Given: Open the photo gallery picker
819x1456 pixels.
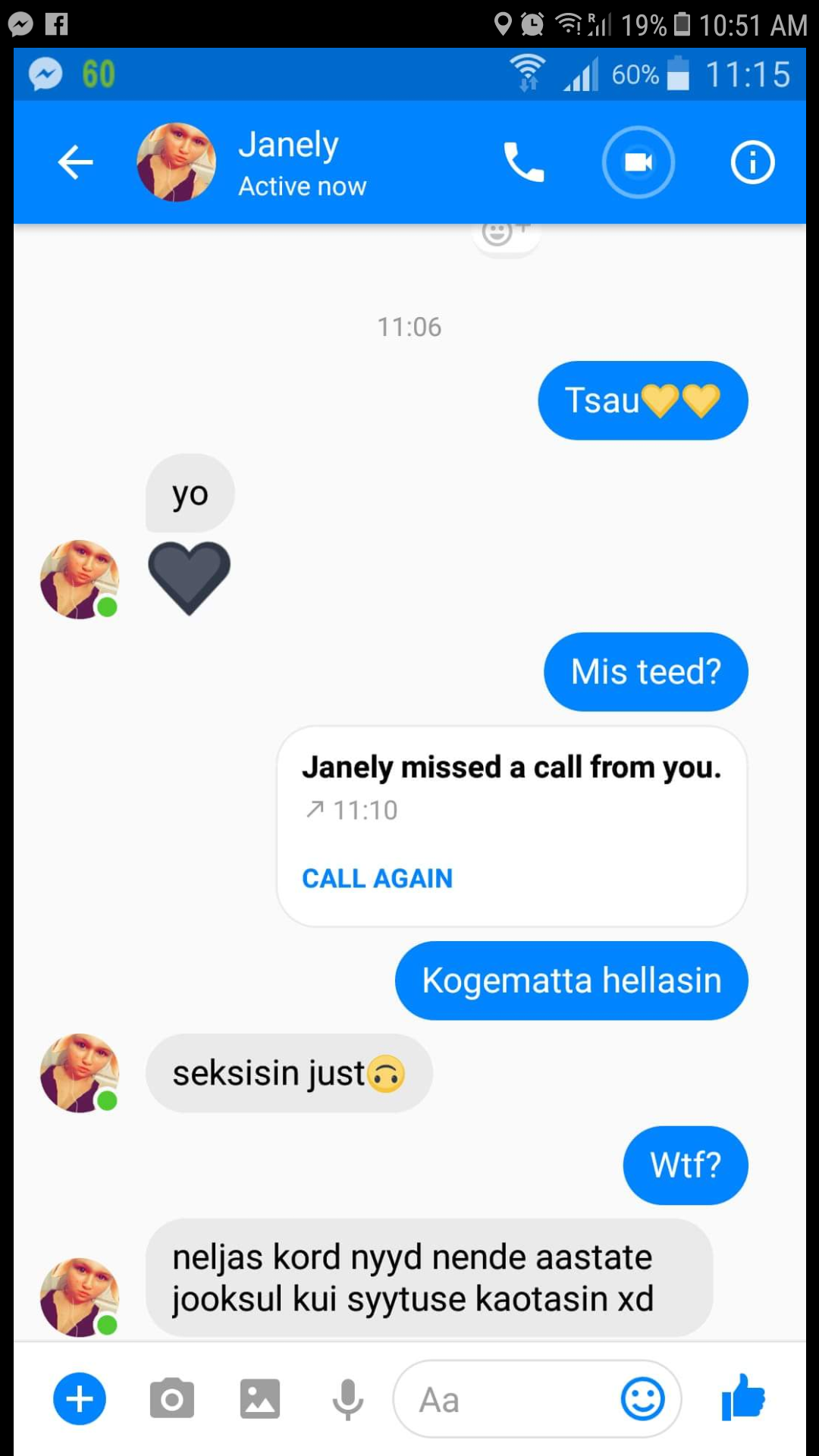Looking at the screenshot, I should point(260,1399).
